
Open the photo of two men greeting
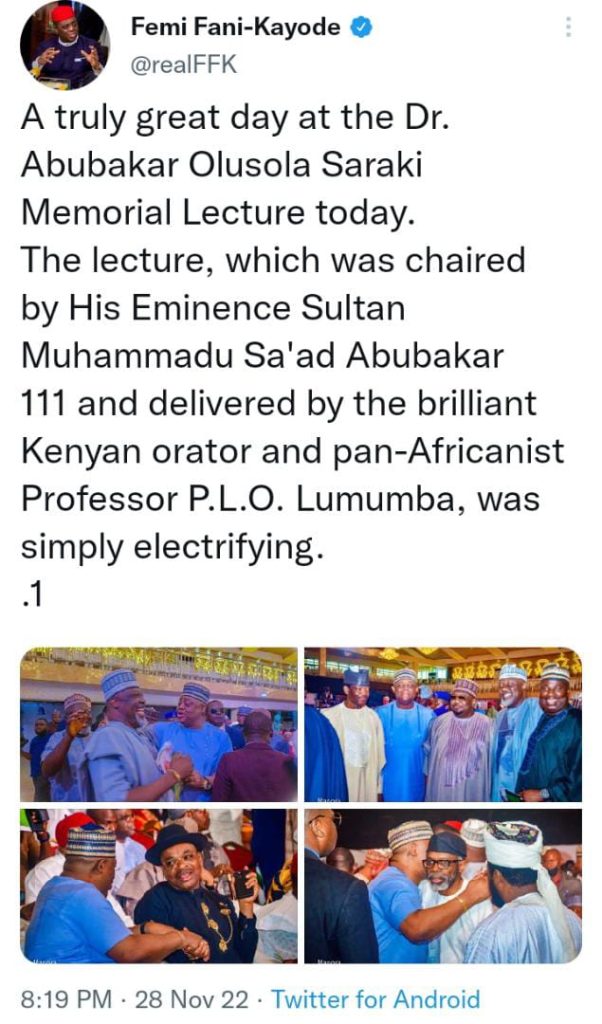(159, 724)
